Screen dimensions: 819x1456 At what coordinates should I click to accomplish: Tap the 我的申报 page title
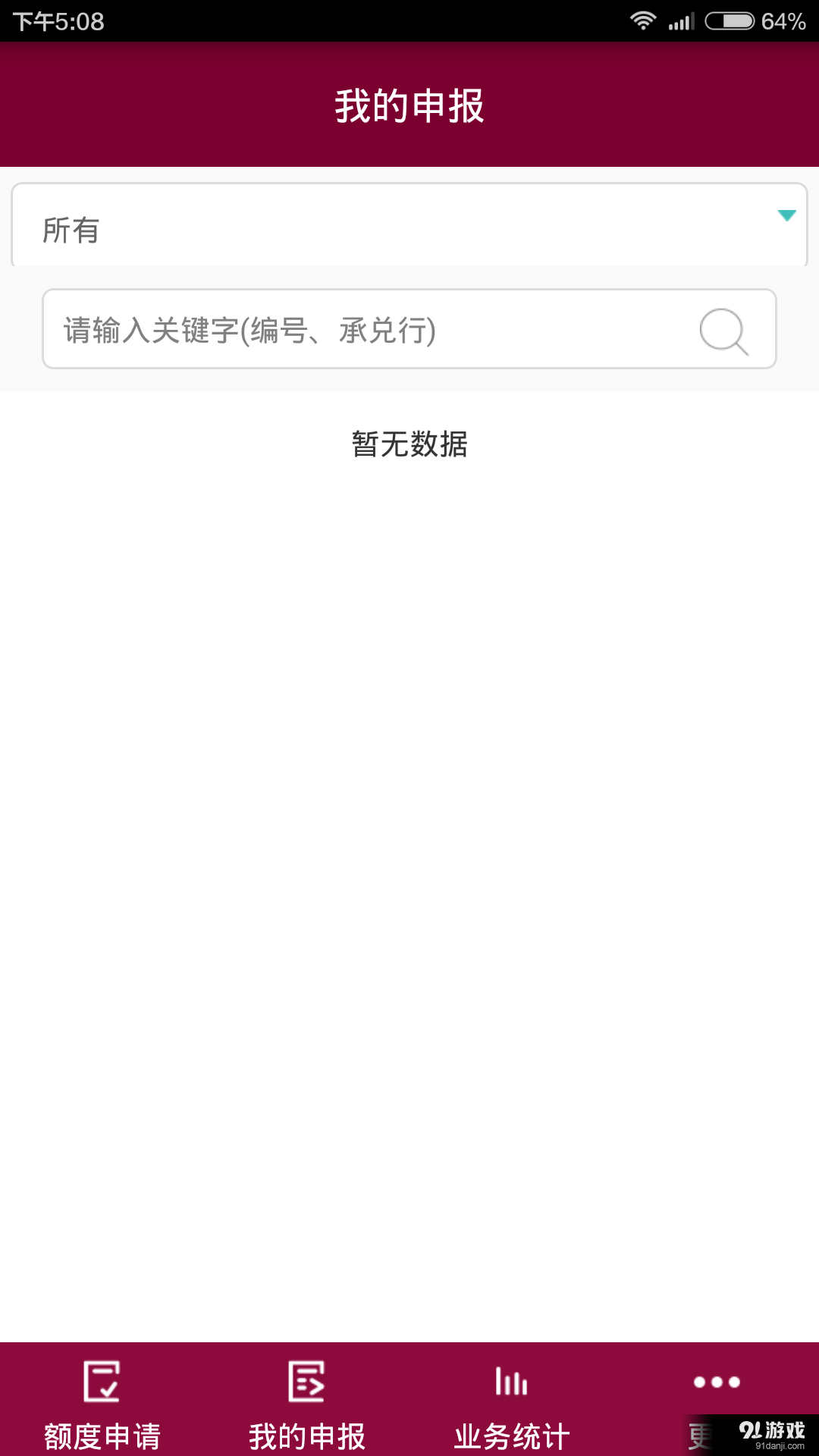coord(409,106)
